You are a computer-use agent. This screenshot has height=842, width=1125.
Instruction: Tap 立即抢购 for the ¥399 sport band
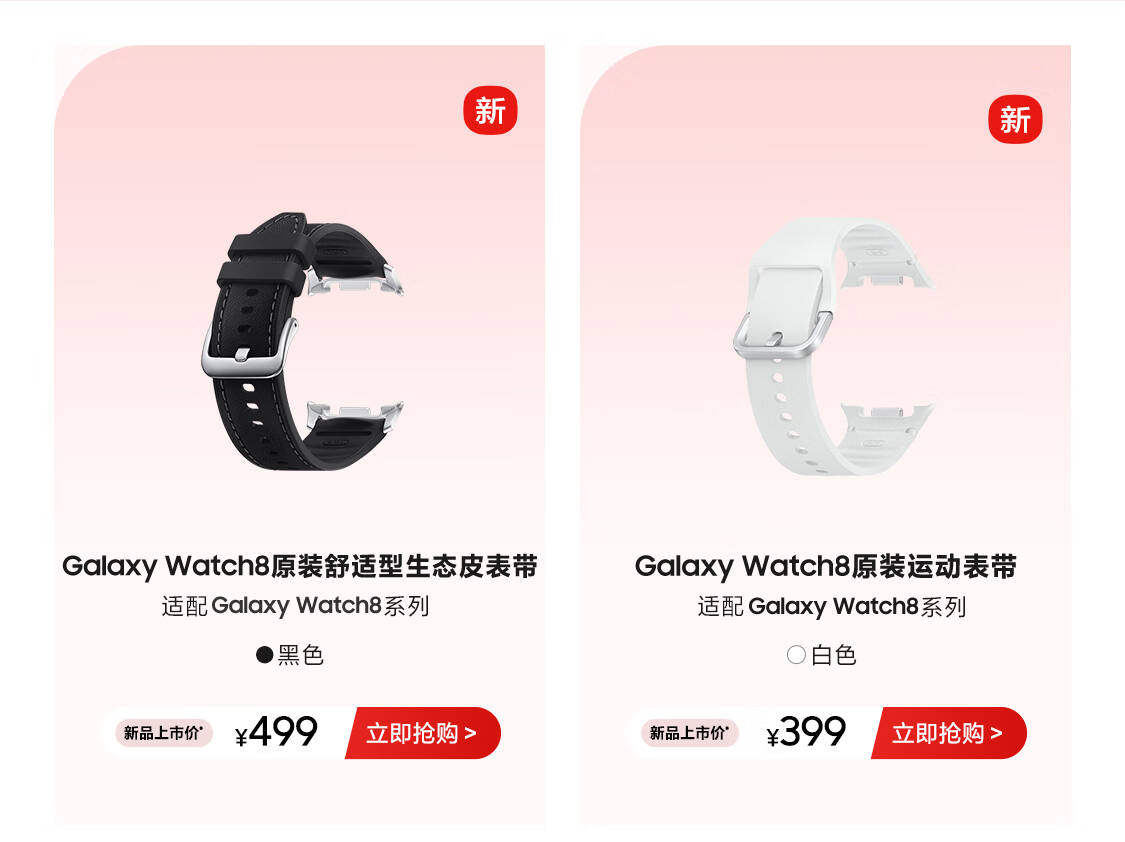coord(949,733)
